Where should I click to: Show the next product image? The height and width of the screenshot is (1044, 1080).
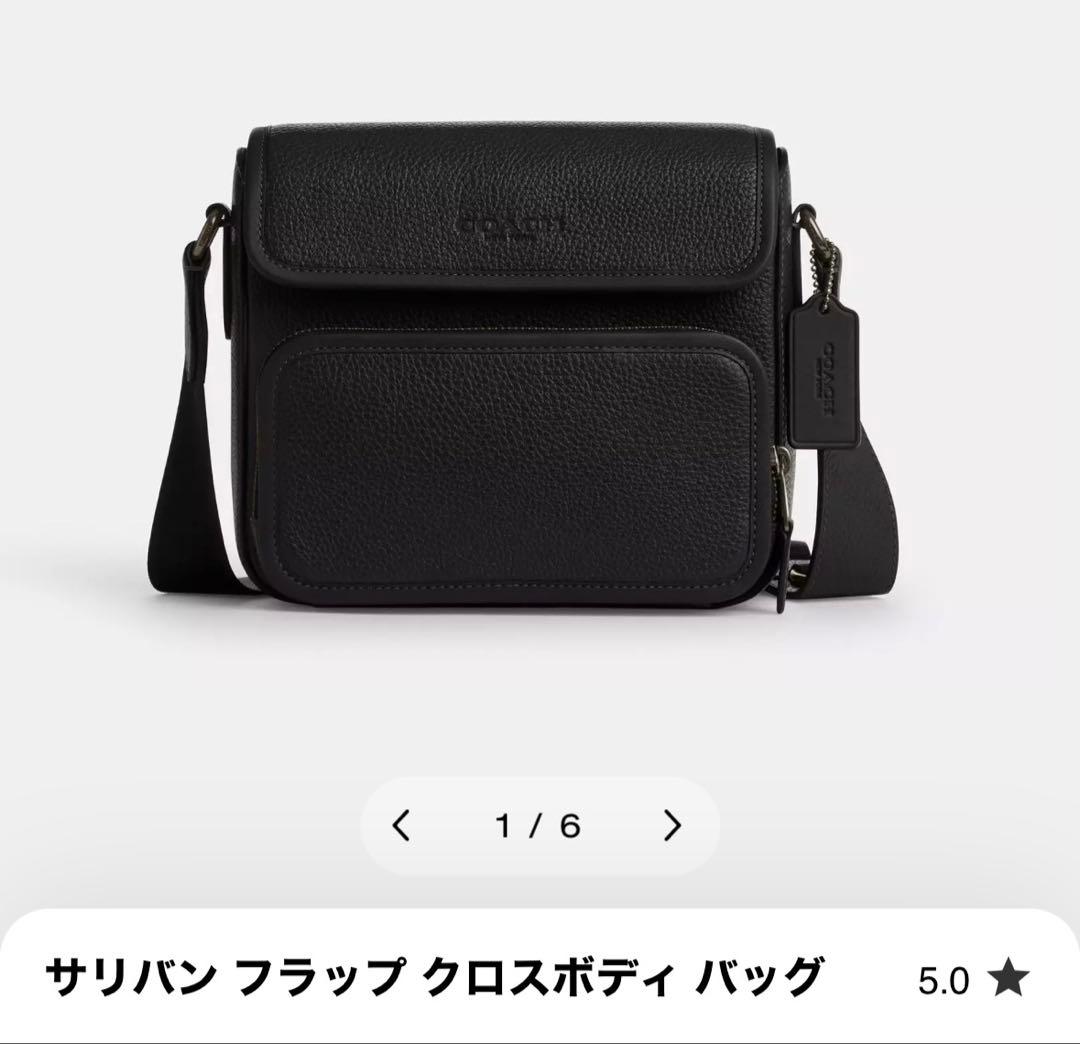click(x=673, y=825)
